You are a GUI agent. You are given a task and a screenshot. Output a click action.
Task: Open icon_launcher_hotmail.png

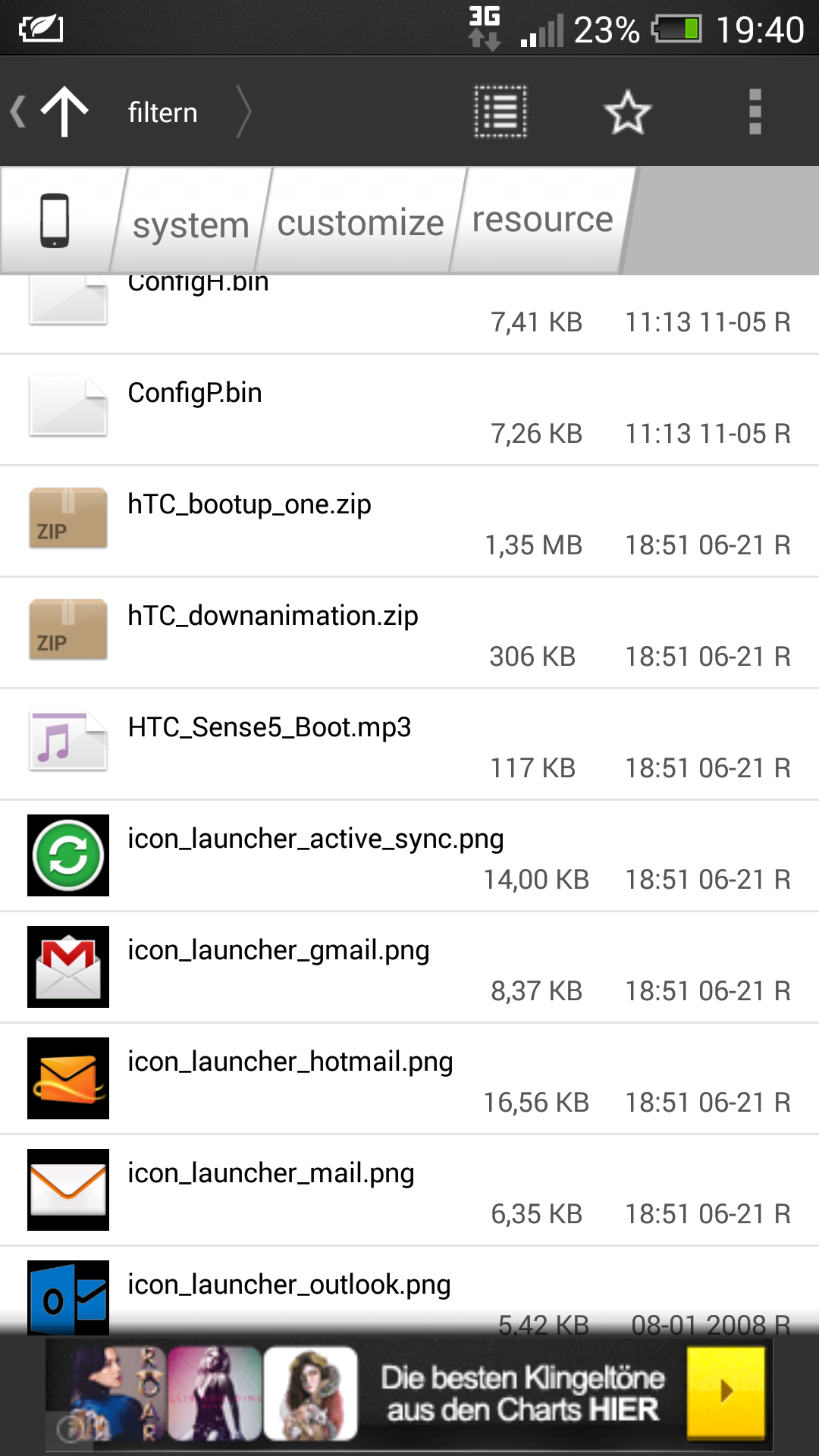pyautogui.click(x=409, y=1079)
